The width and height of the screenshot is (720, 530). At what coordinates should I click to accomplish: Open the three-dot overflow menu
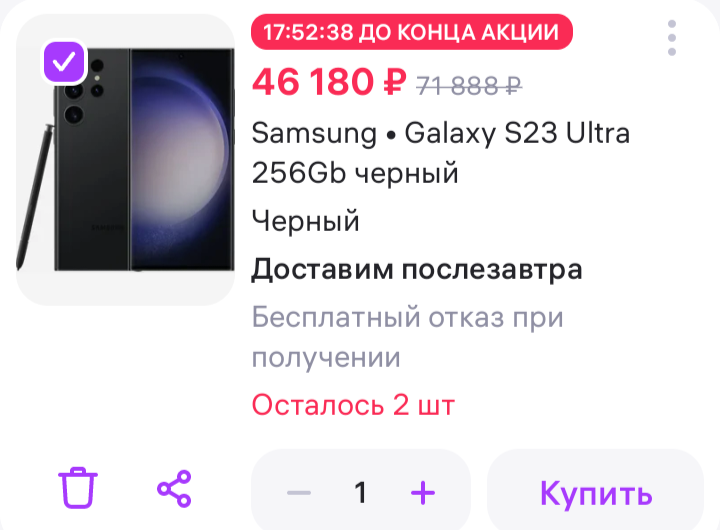click(x=672, y=38)
